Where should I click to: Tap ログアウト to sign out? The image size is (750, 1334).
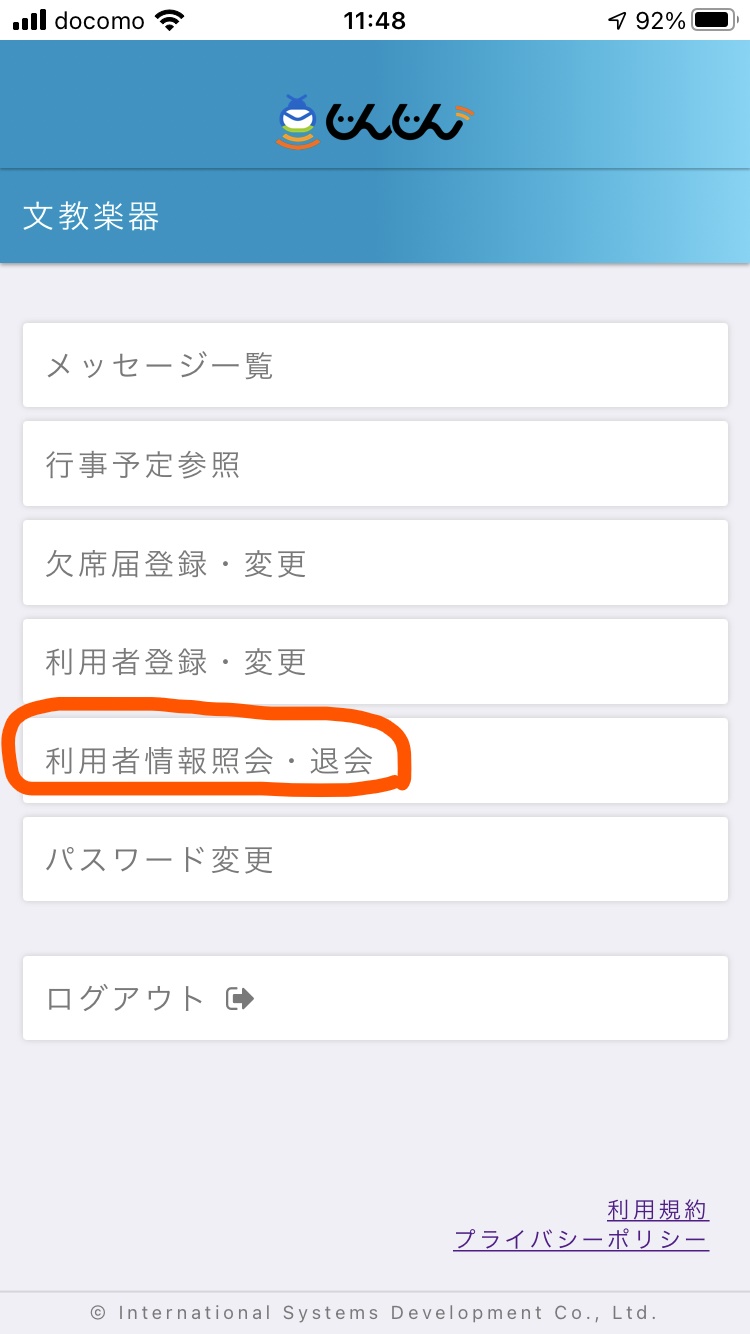pos(375,998)
